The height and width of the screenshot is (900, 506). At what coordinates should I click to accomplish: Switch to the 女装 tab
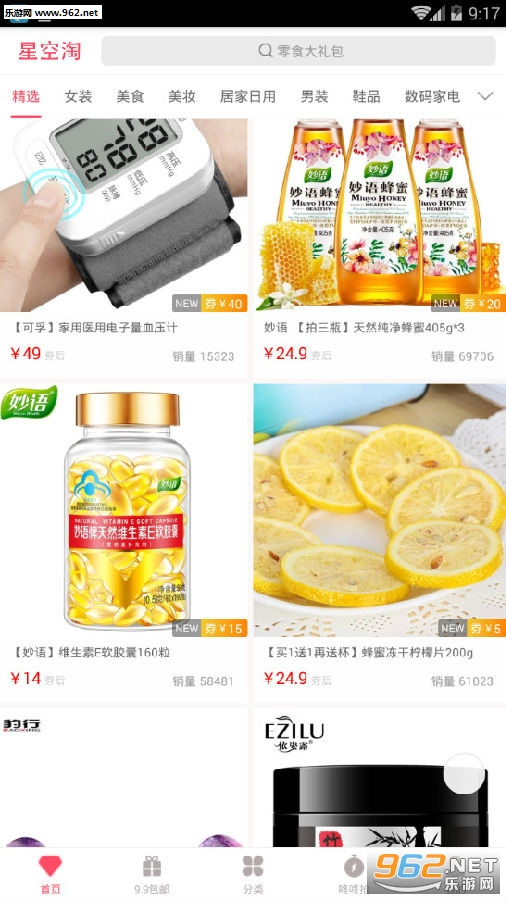pyautogui.click(x=79, y=96)
